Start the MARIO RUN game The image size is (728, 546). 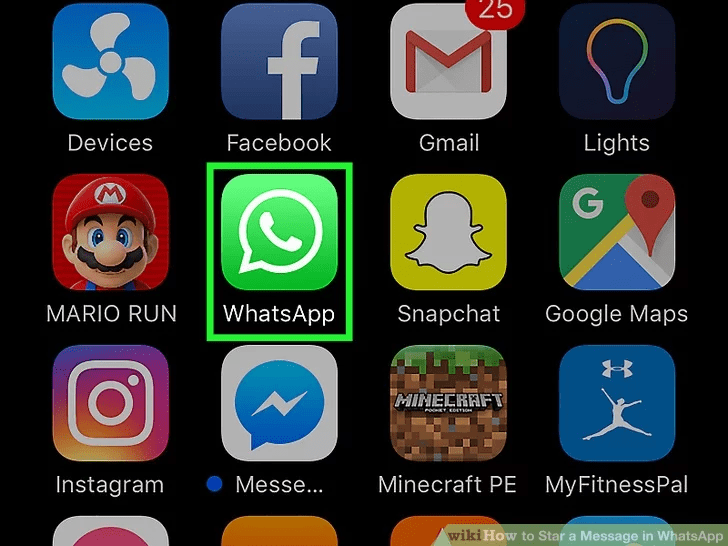tap(109, 231)
